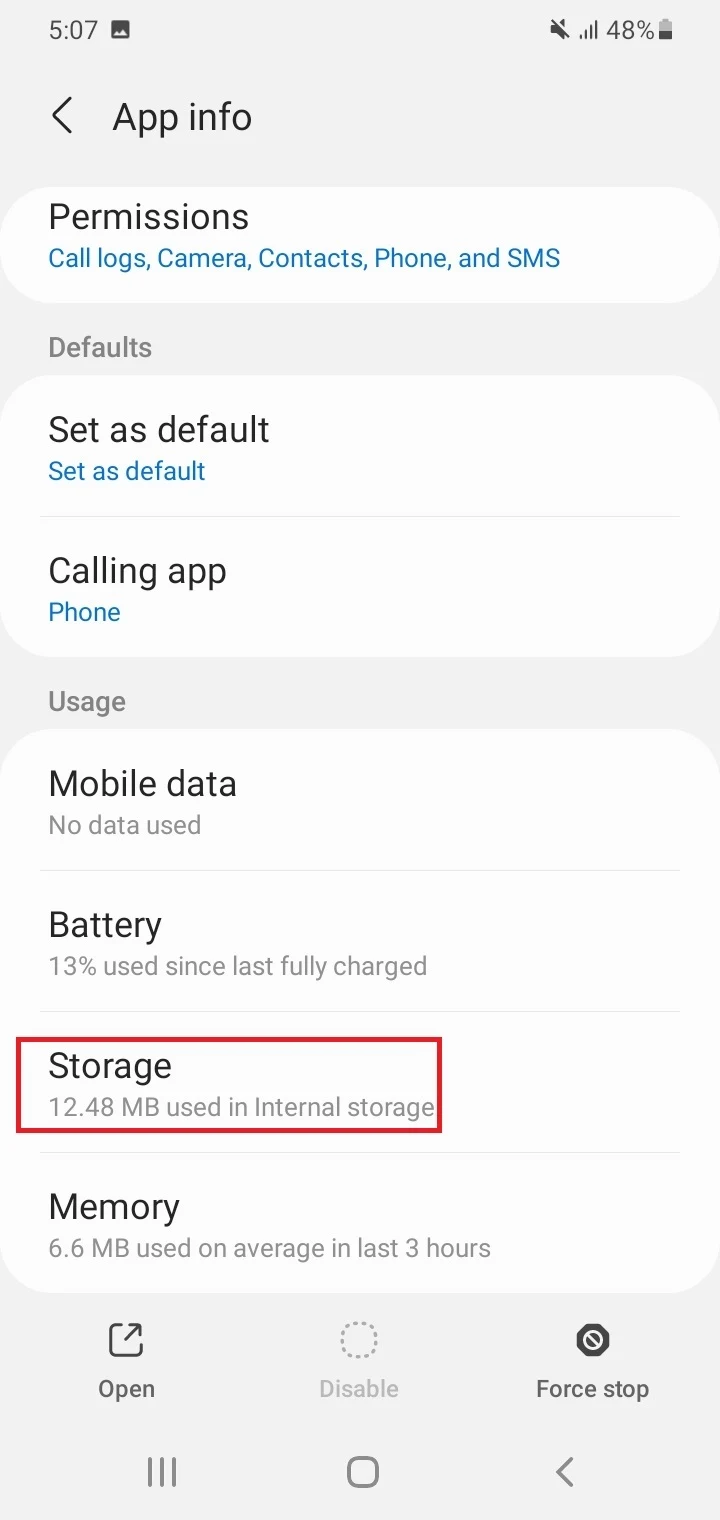720x1520 pixels.
Task: Go back from App info
Action: coord(62,117)
